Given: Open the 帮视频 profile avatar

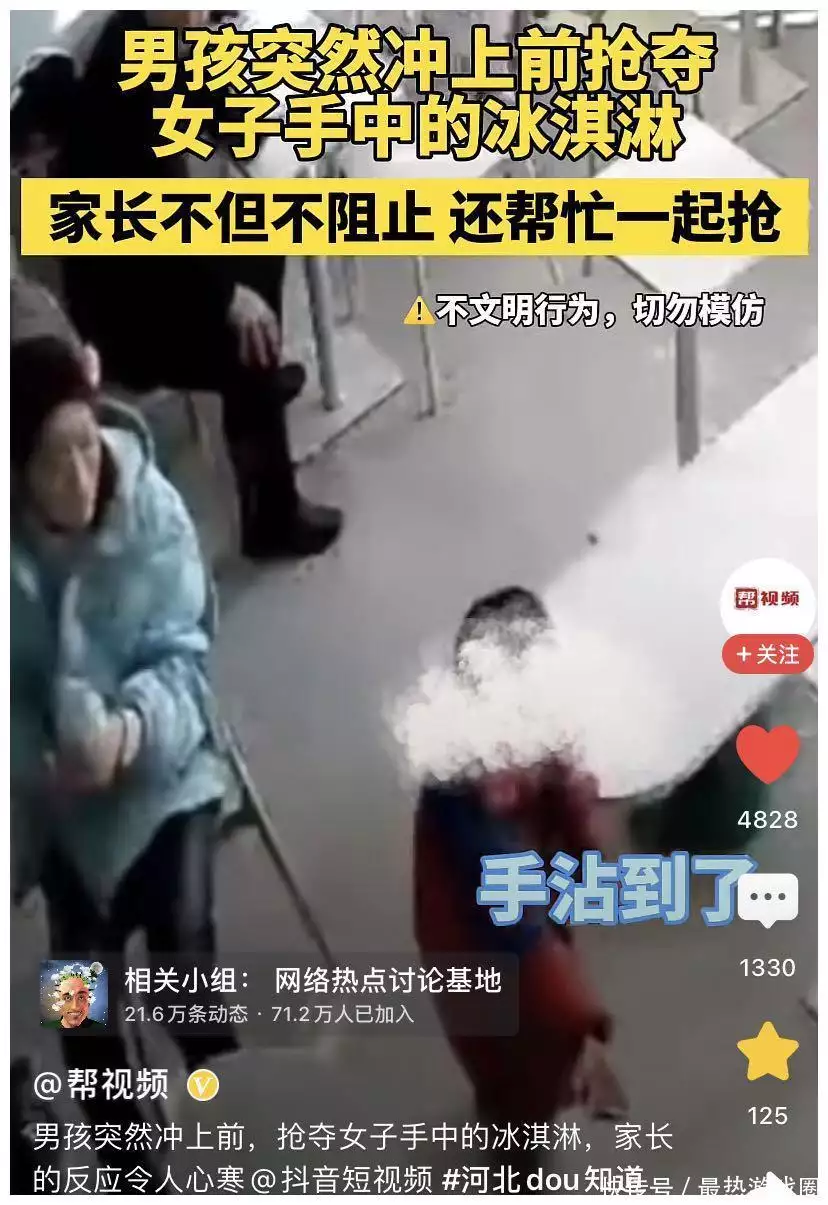Looking at the screenshot, I should click(767, 598).
